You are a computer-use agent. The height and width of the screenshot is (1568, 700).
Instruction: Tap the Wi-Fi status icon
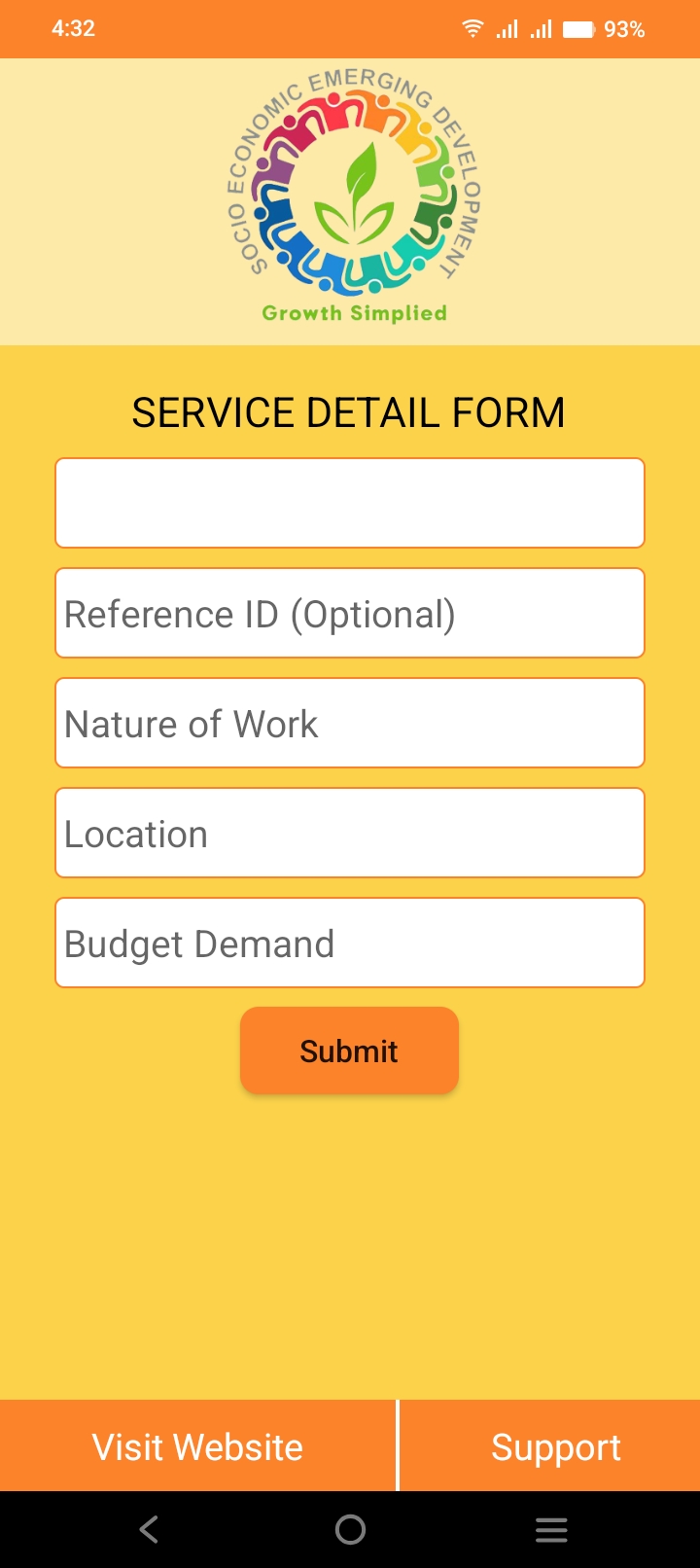pyautogui.click(x=472, y=28)
